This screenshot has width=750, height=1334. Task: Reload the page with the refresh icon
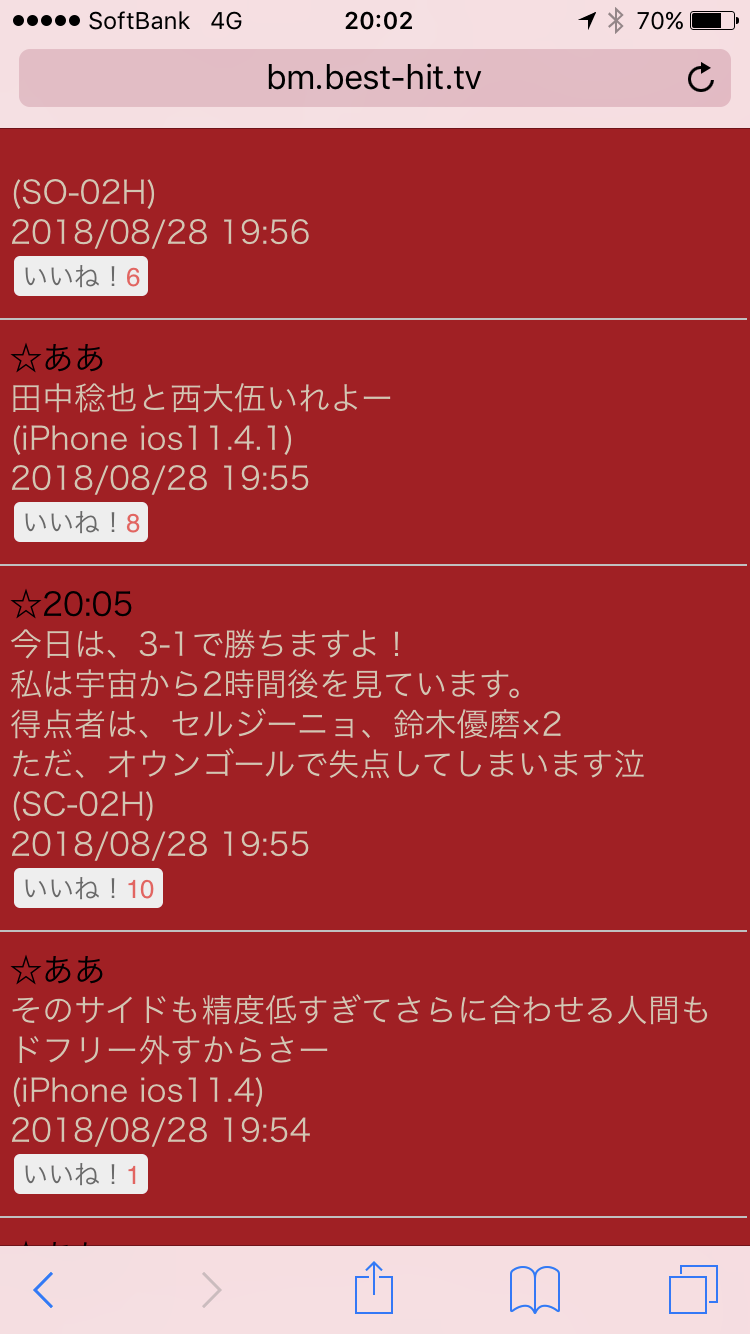tap(701, 78)
